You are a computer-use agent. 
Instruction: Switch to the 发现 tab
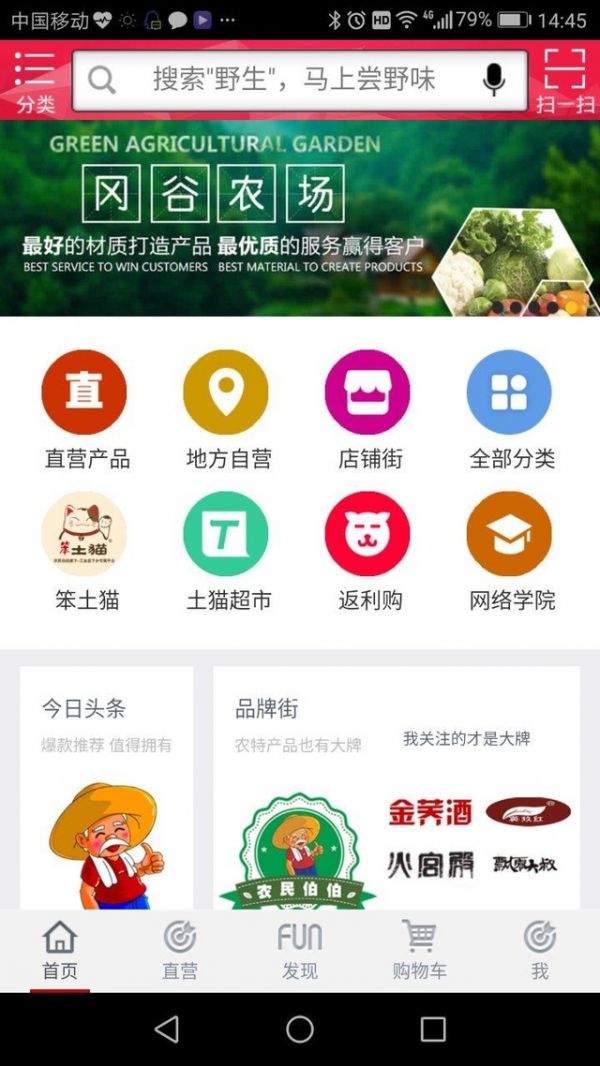click(x=300, y=951)
